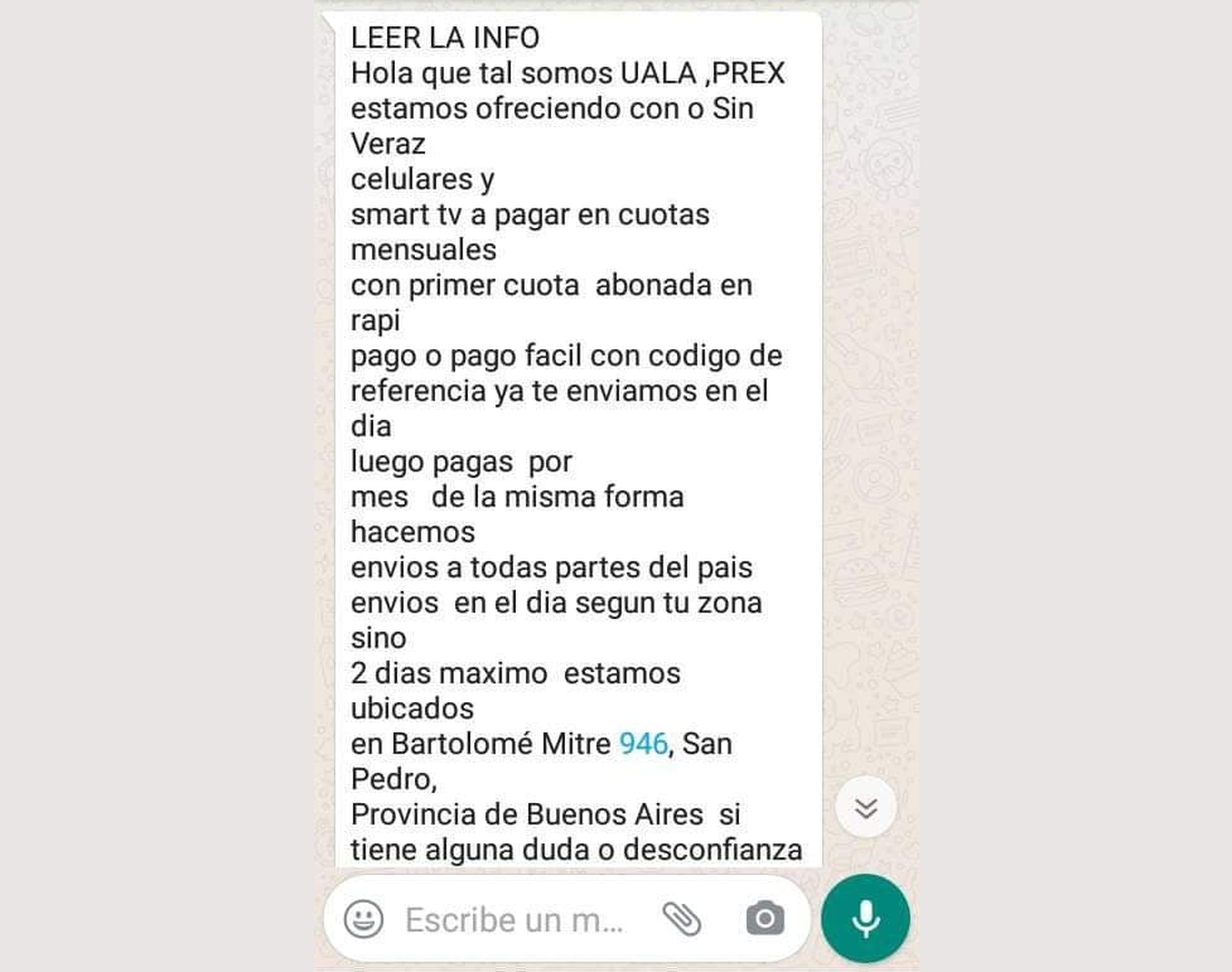Image resolution: width=1232 pixels, height=972 pixels.
Task: Tap the highlighted number 946 link
Action: [x=643, y=744]
